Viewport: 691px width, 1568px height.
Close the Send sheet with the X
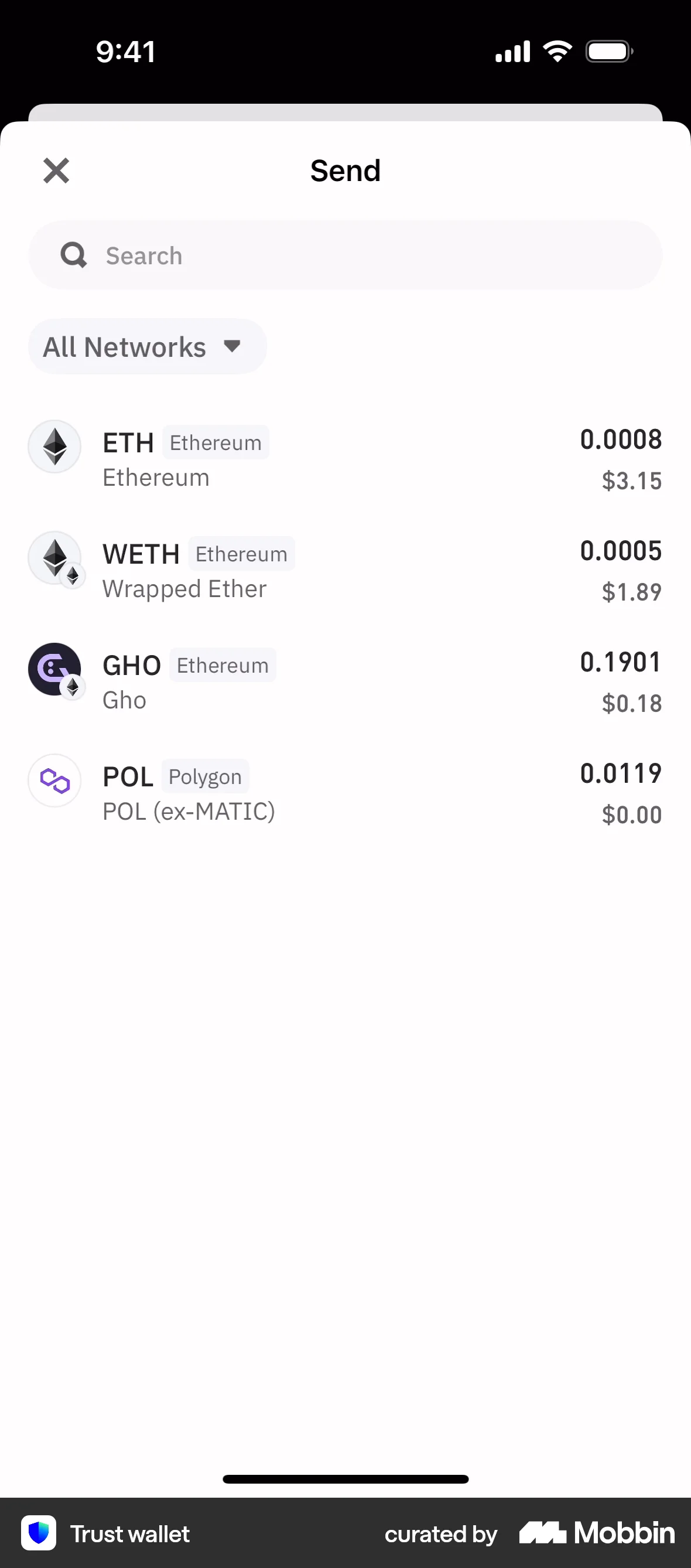click(x=56, y=171)
